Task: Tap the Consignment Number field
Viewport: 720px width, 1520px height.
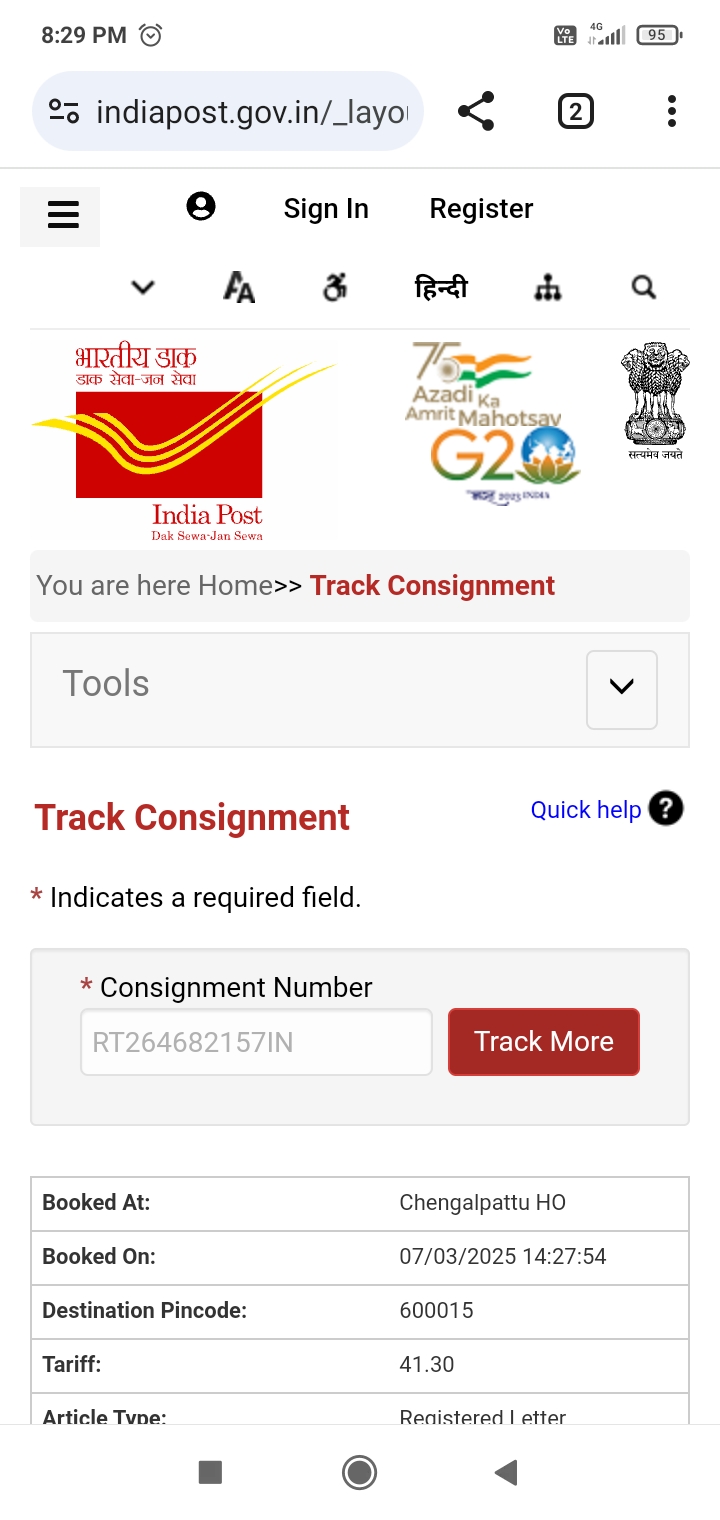Action: 256,1042
